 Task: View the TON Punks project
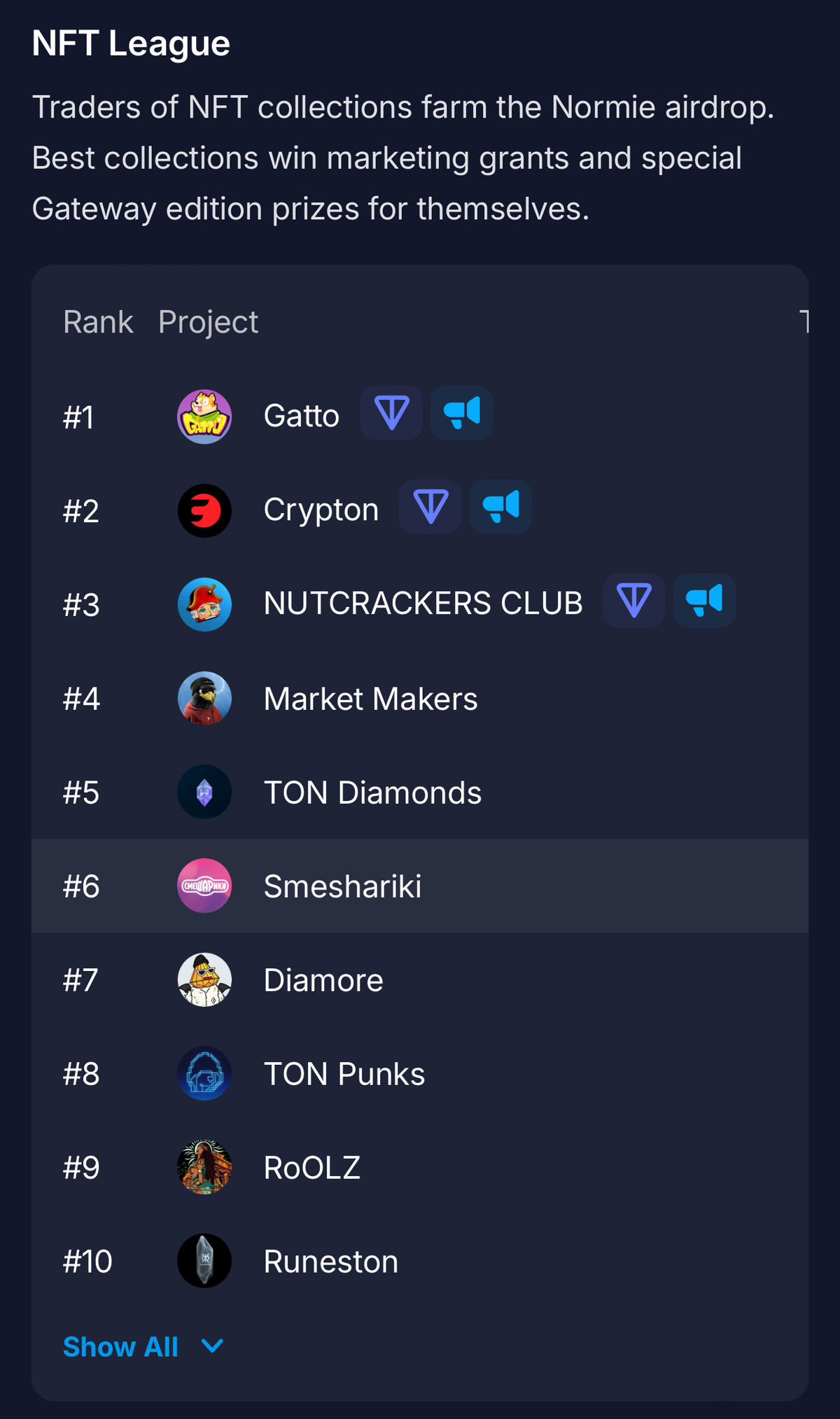click(344, 1075)
